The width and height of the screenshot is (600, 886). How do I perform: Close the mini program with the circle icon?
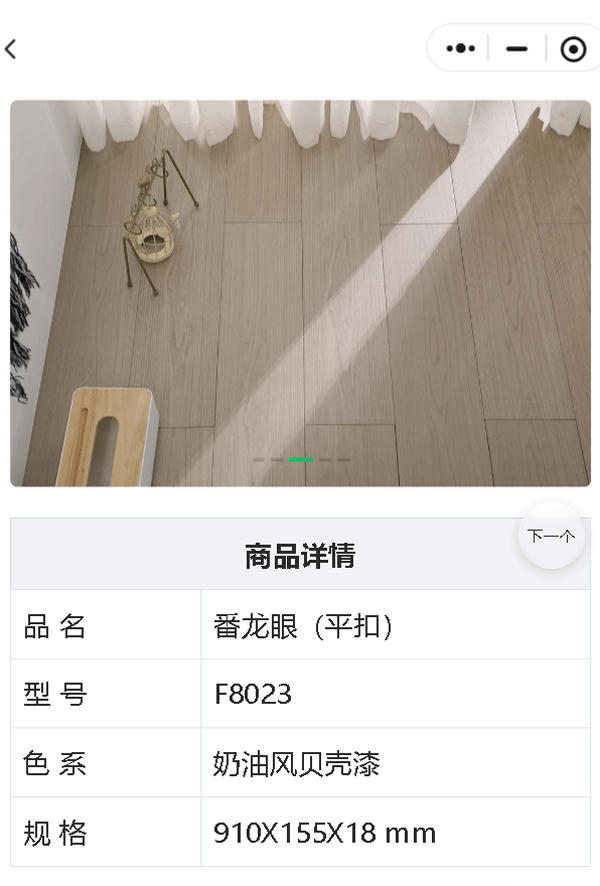573,48
